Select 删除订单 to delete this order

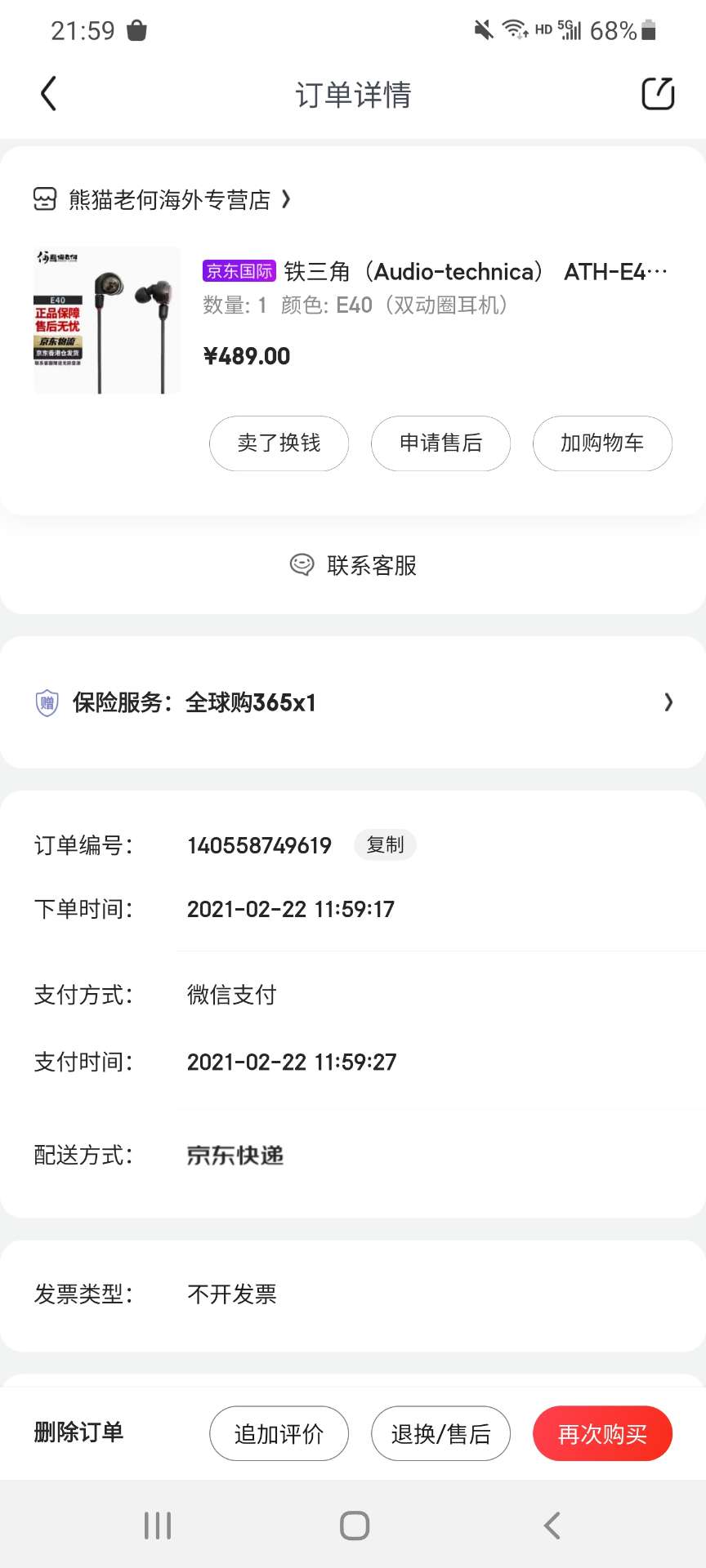(78, 1432)
